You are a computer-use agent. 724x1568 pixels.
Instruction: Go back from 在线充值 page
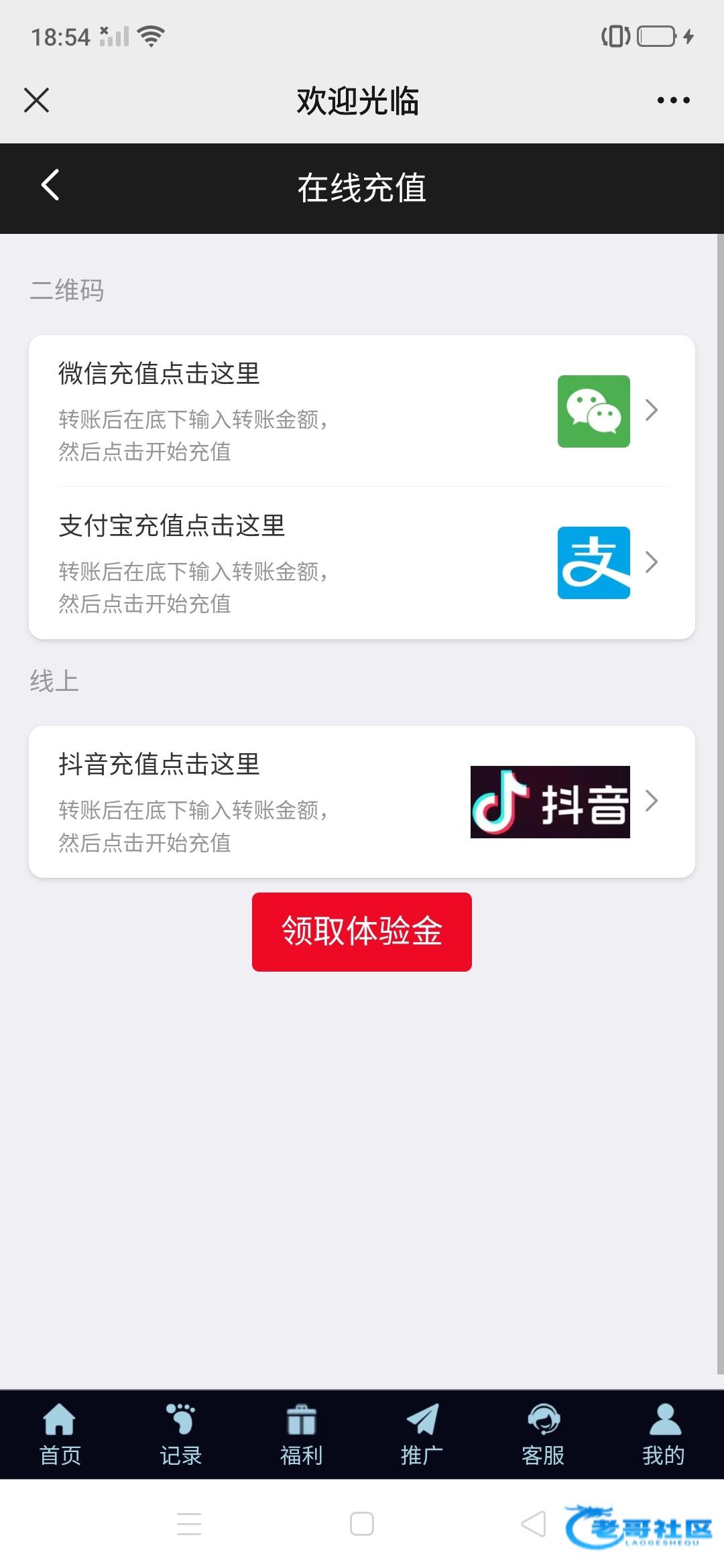tap(50, 185)
